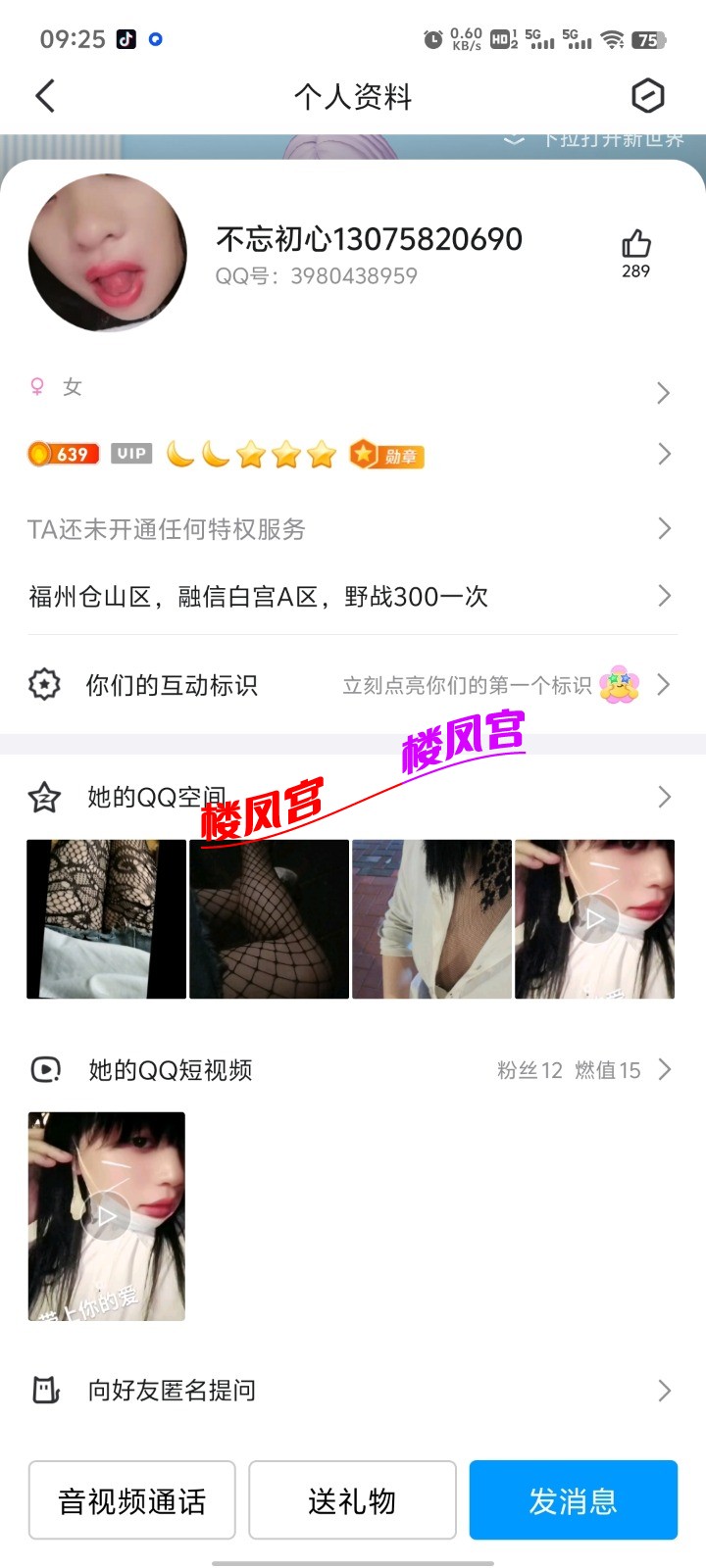Expand 她的QQ空间 with its arrow
The height and width of the screenshot is (1568, 706).
tap(664, 797)
